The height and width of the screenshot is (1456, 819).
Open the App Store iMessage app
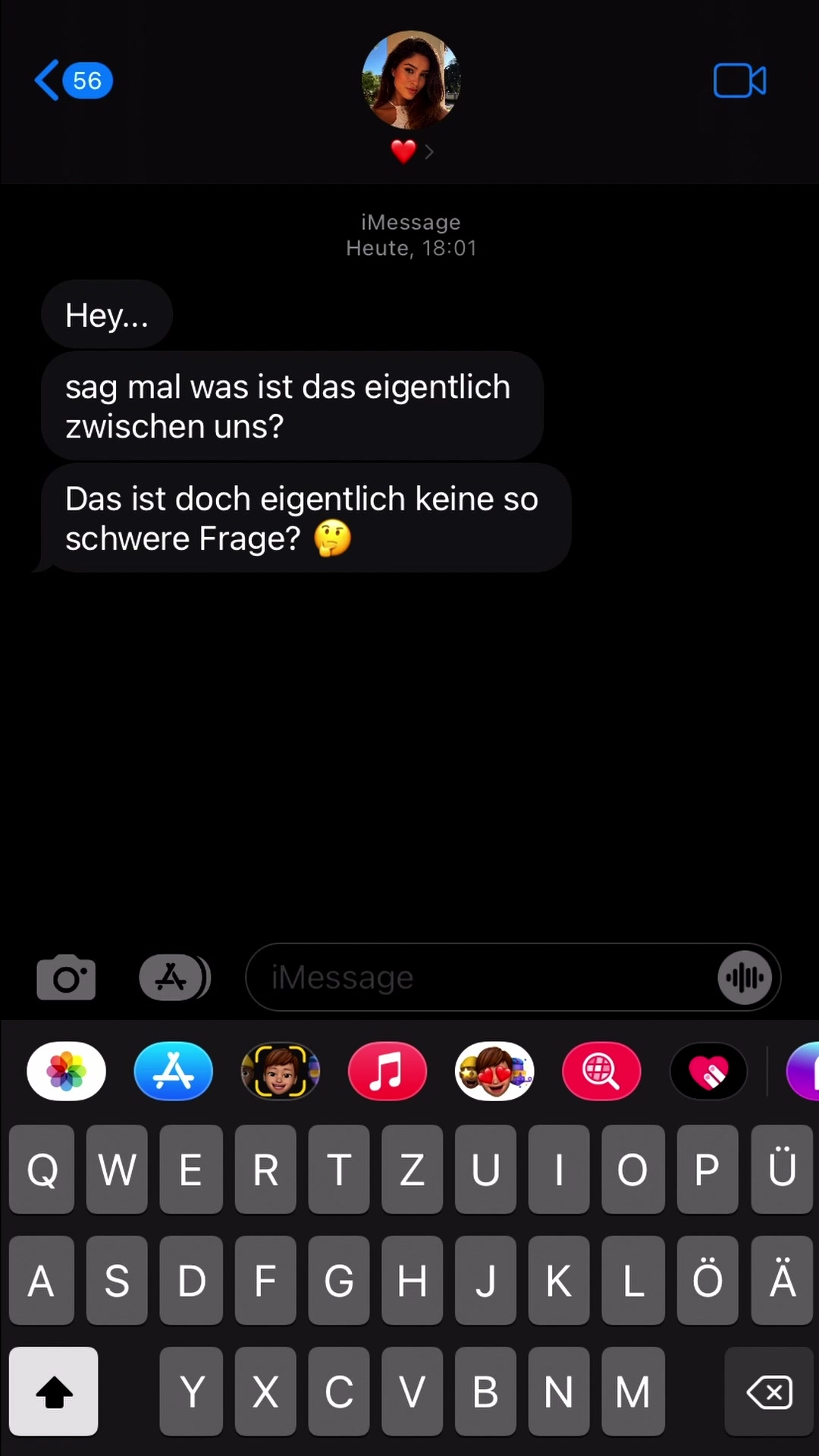[174, 1072]
